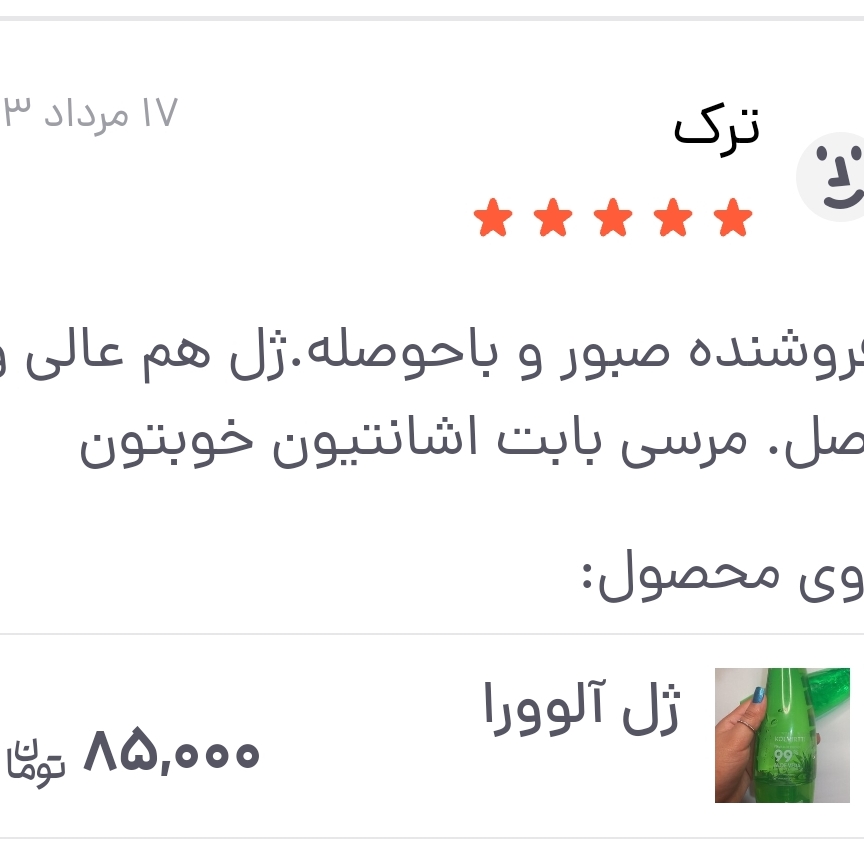Open the ژل آلوورا product row
Viewport: 864px width, 864px height.
click(432, 736)
